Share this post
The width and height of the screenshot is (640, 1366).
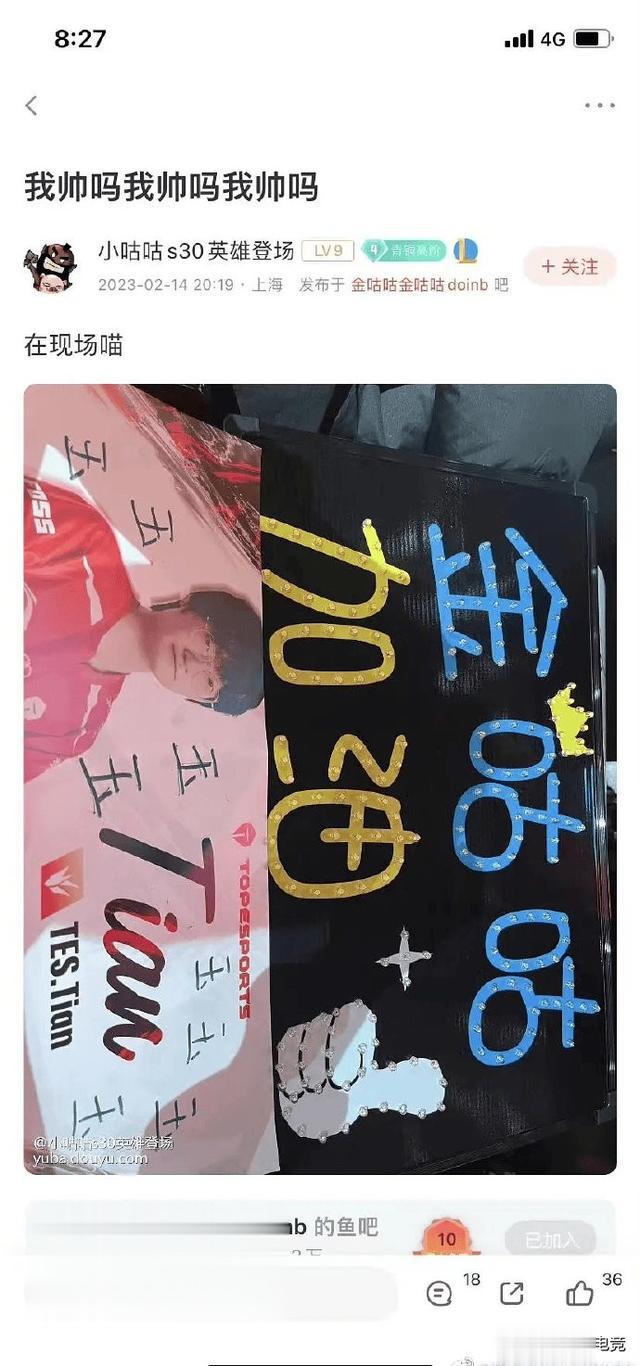click(x=511, y=1293)
